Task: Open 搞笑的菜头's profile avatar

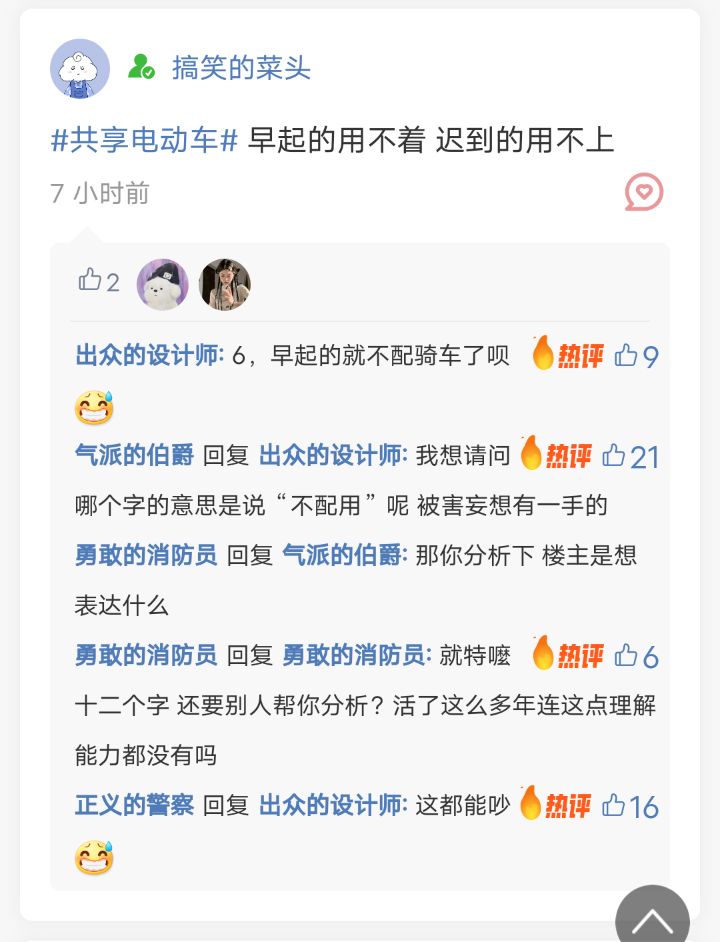Action: click(80, 68)
